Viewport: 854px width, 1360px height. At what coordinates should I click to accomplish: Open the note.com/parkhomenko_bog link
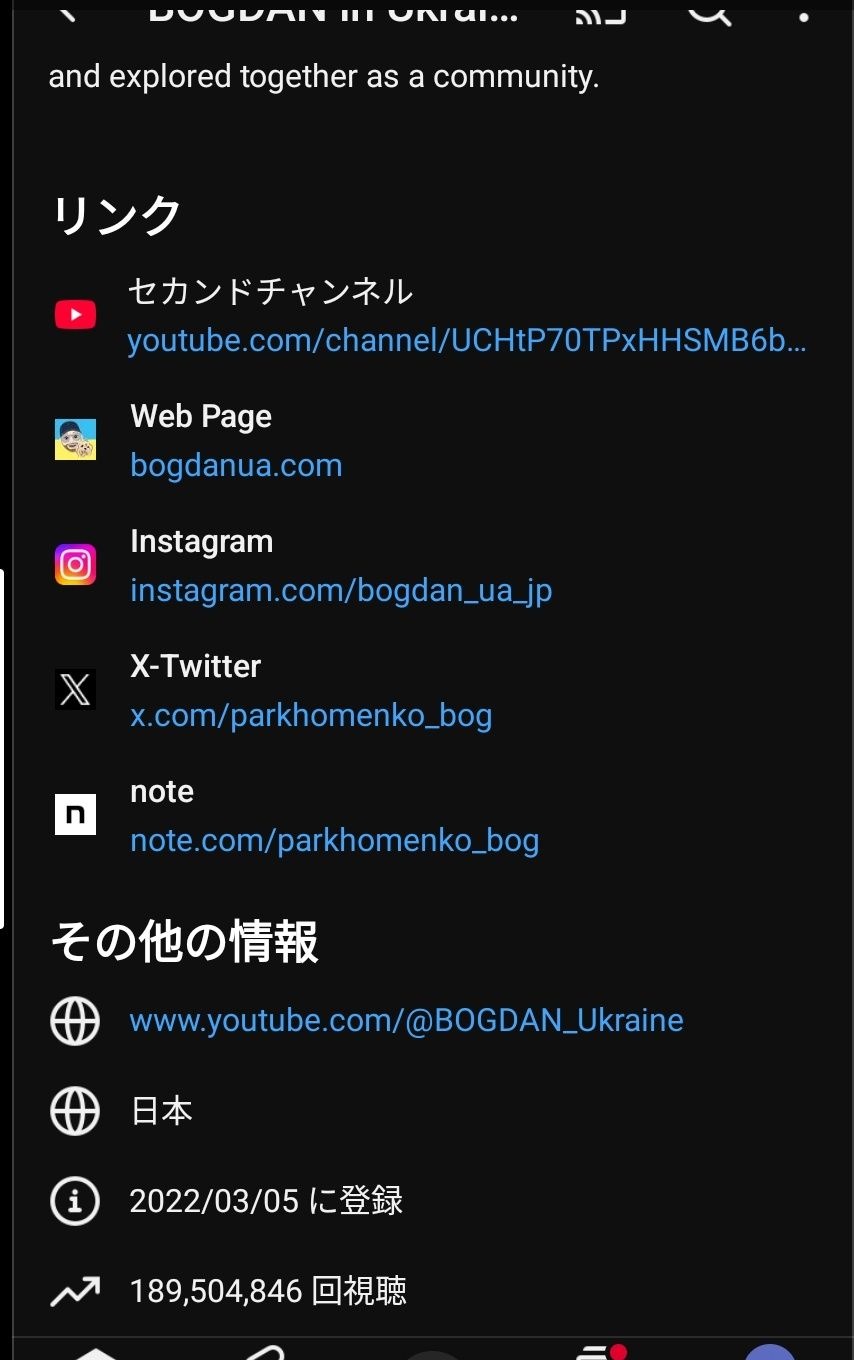[334, 840]
